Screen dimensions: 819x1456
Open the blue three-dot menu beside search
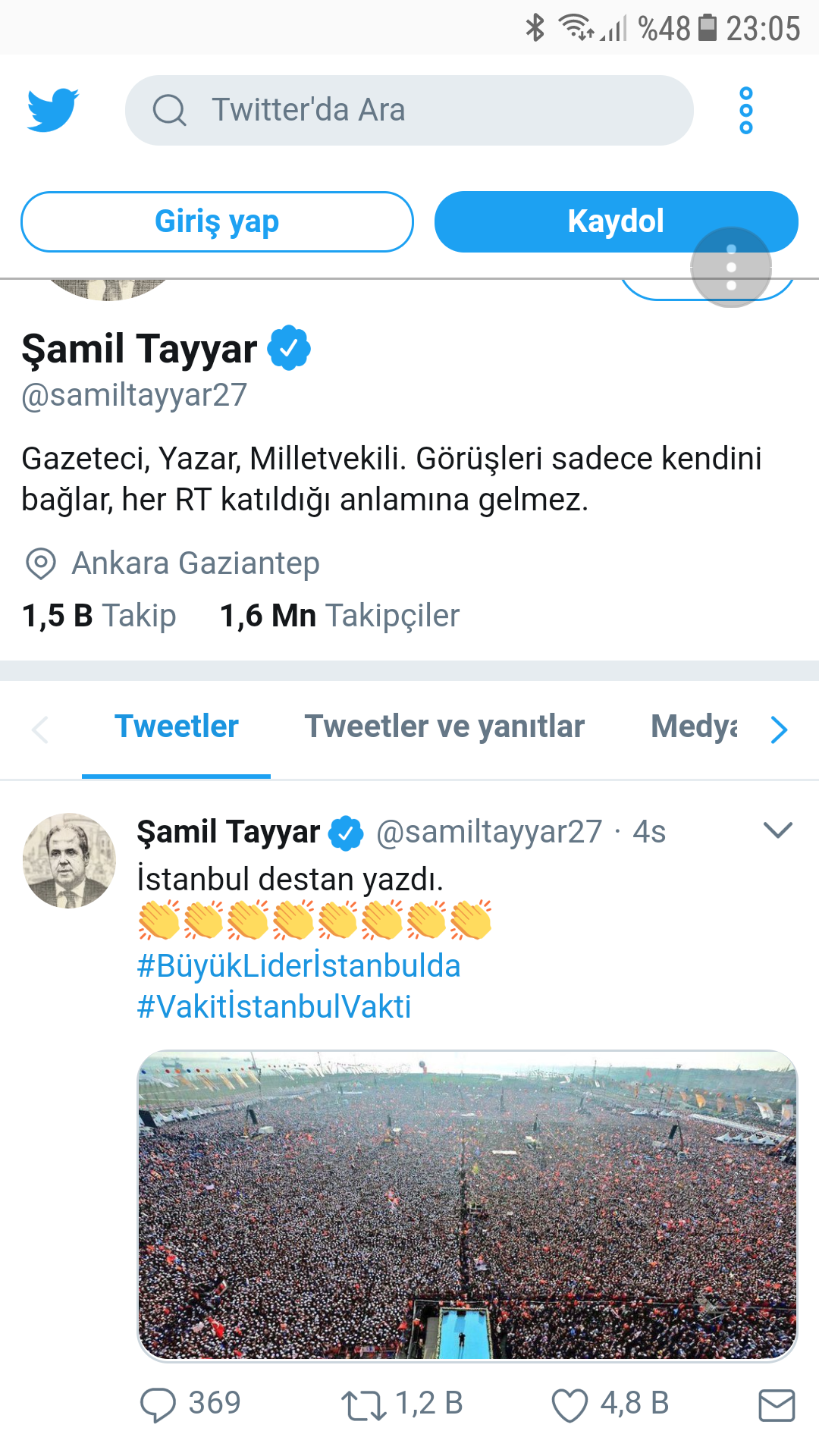[746, 111]
